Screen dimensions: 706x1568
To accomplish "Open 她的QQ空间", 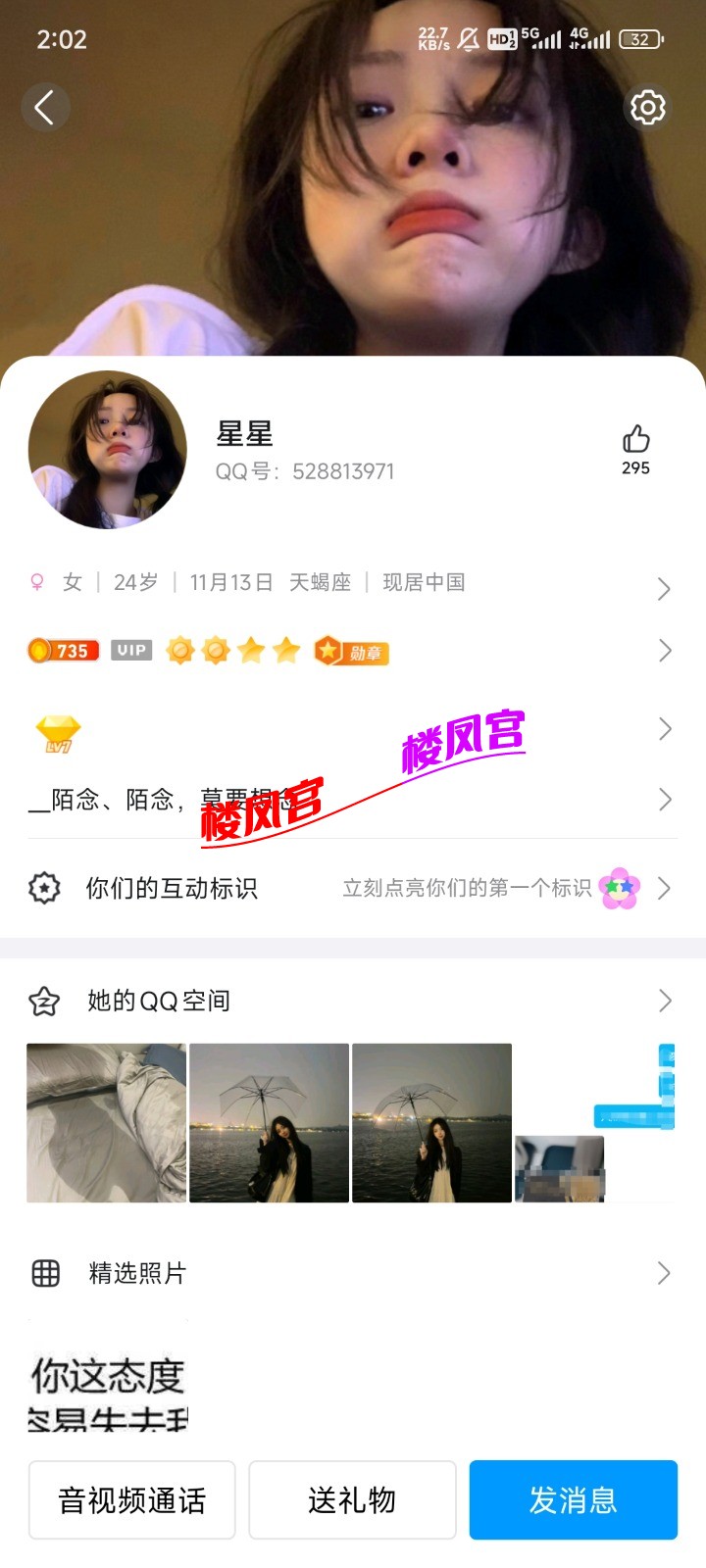I will point(351,1001).
